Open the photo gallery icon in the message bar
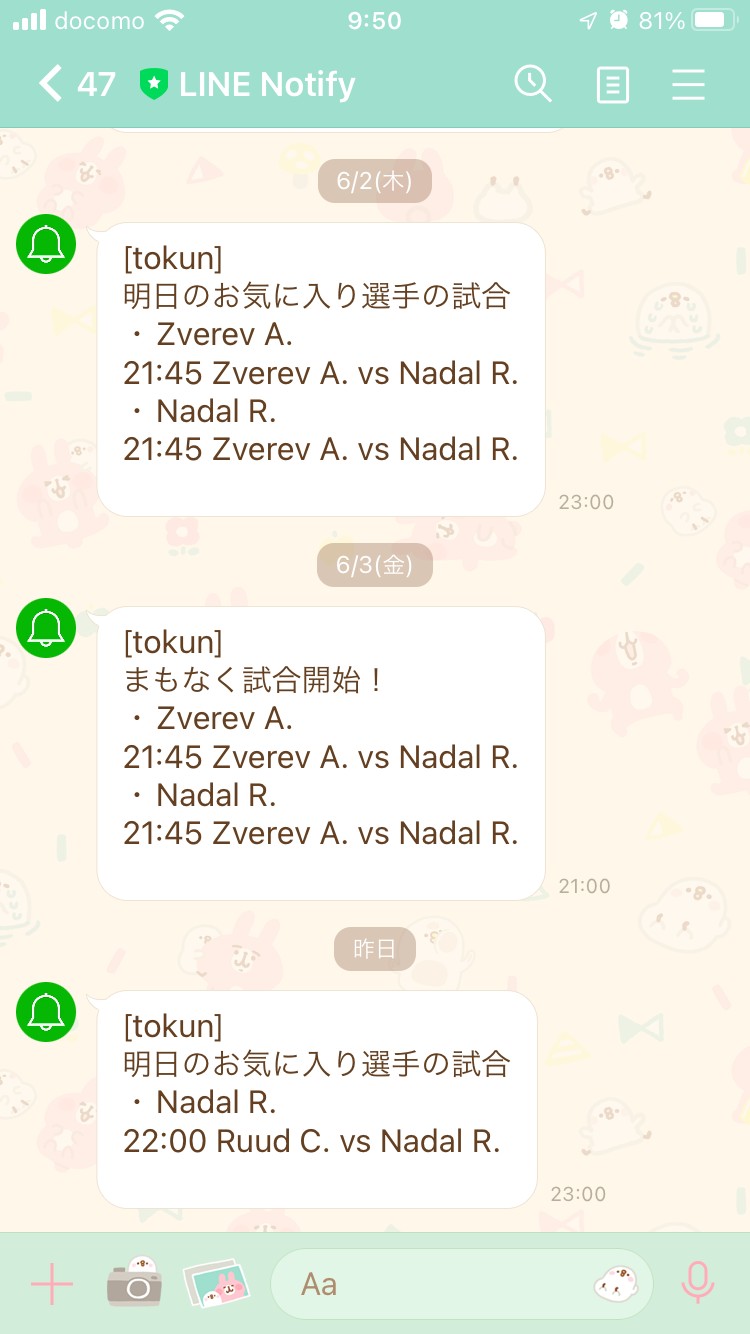This screenshot has height=1334, width=750. coord(217,1283)
